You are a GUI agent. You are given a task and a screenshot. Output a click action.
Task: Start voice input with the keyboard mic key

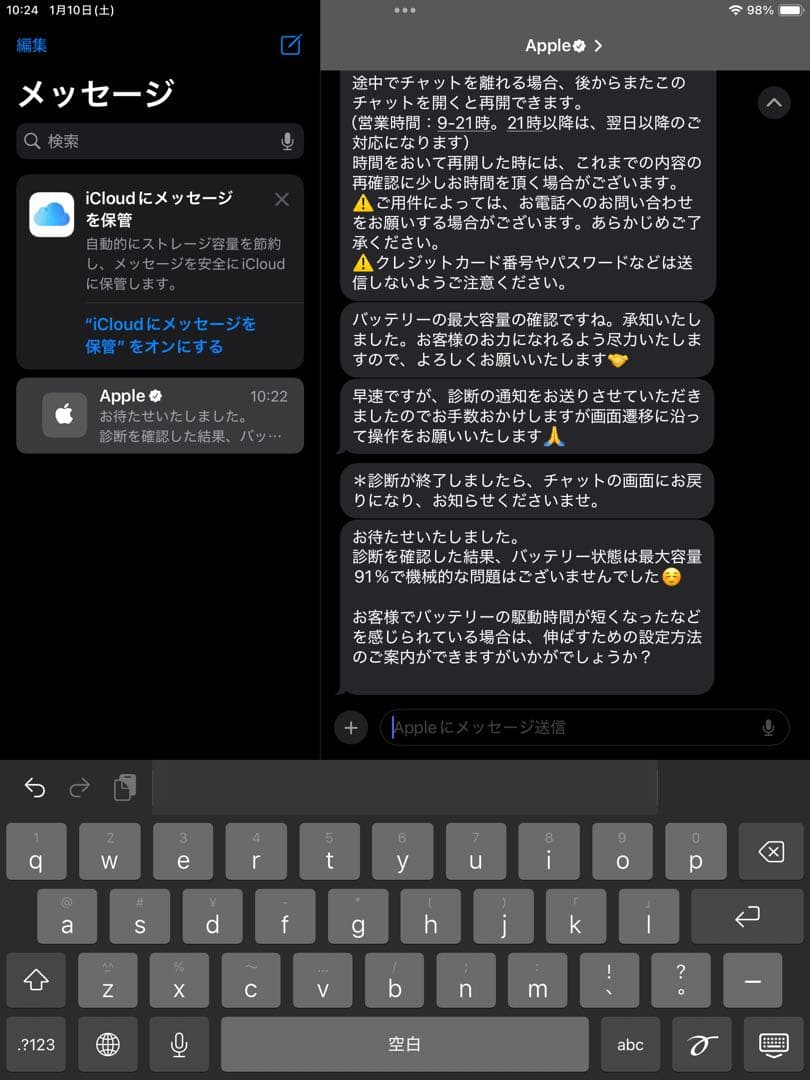click(x=179, y=1044)
